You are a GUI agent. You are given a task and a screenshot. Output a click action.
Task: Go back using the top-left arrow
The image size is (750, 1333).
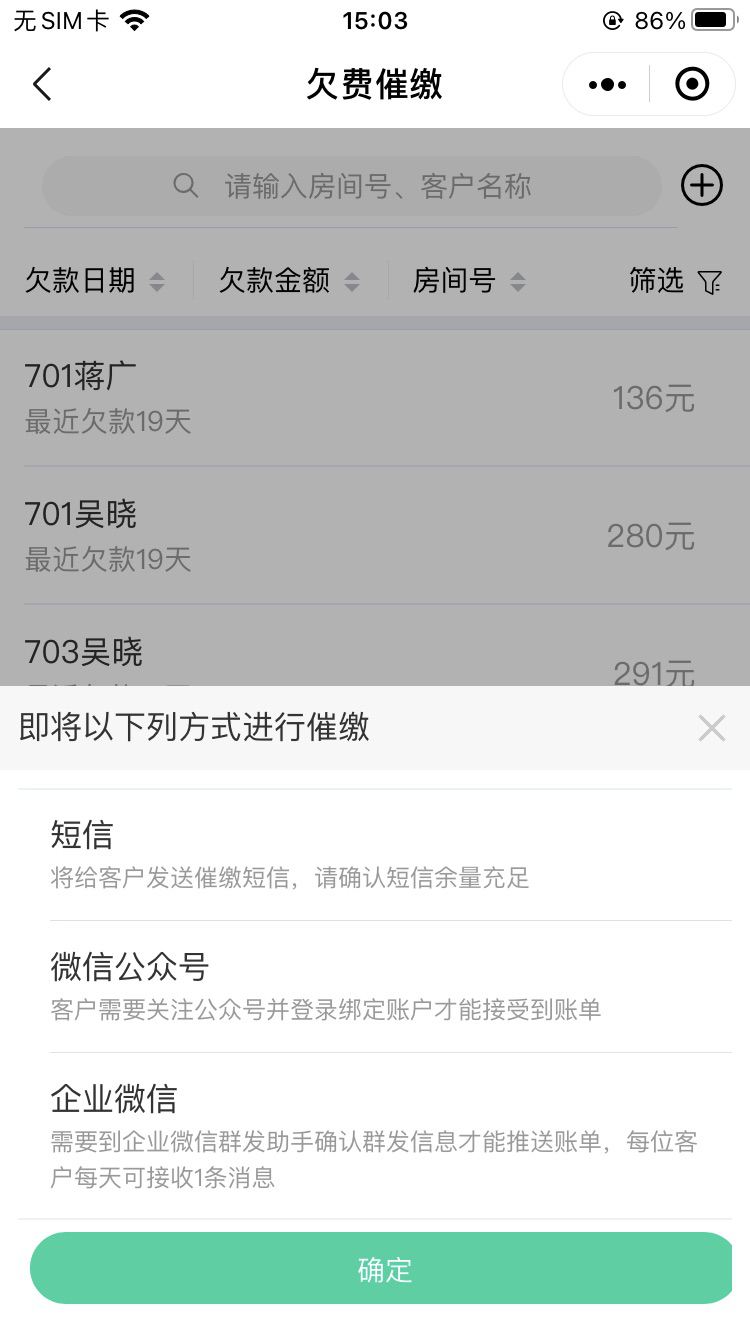coord(42,85)
